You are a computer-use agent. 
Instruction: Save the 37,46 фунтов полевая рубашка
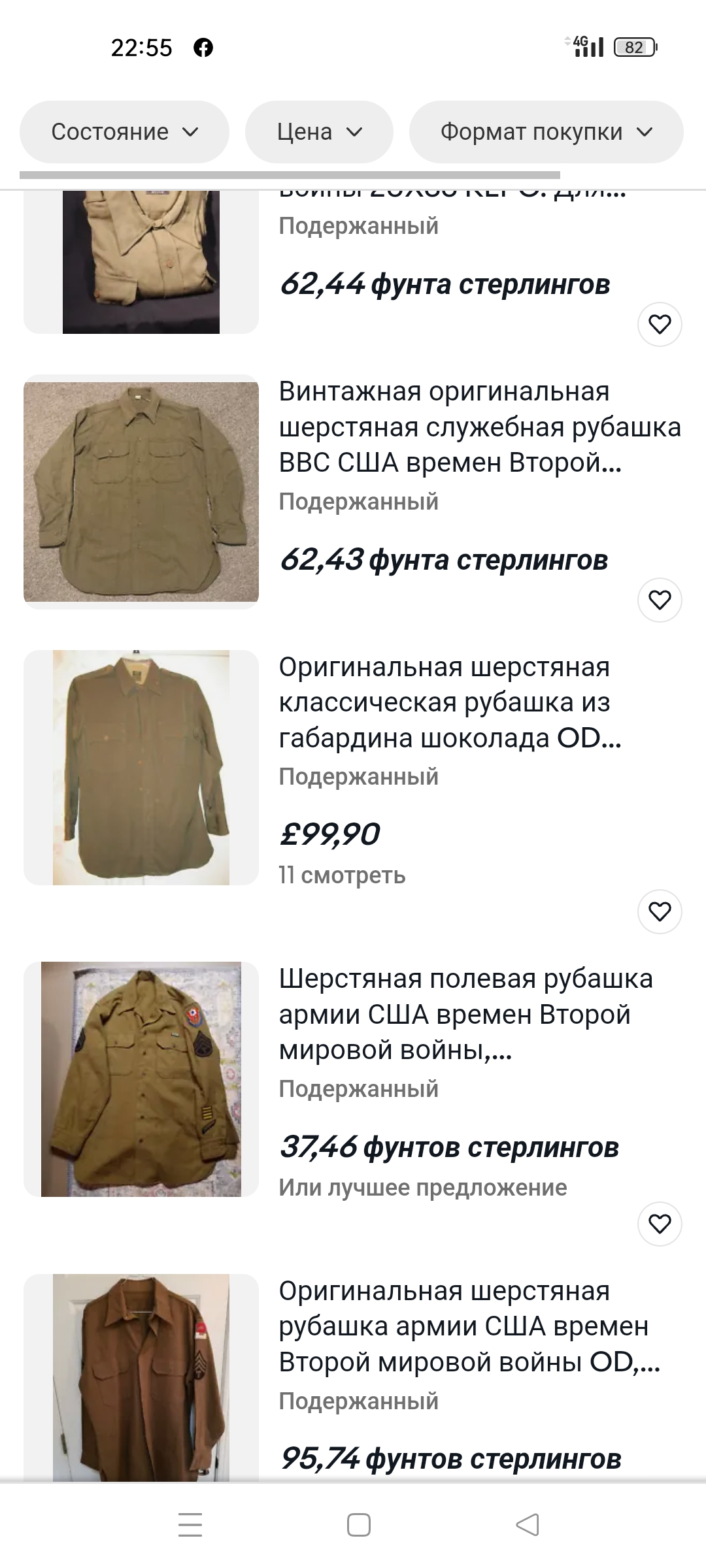[x=660, y=1224]
